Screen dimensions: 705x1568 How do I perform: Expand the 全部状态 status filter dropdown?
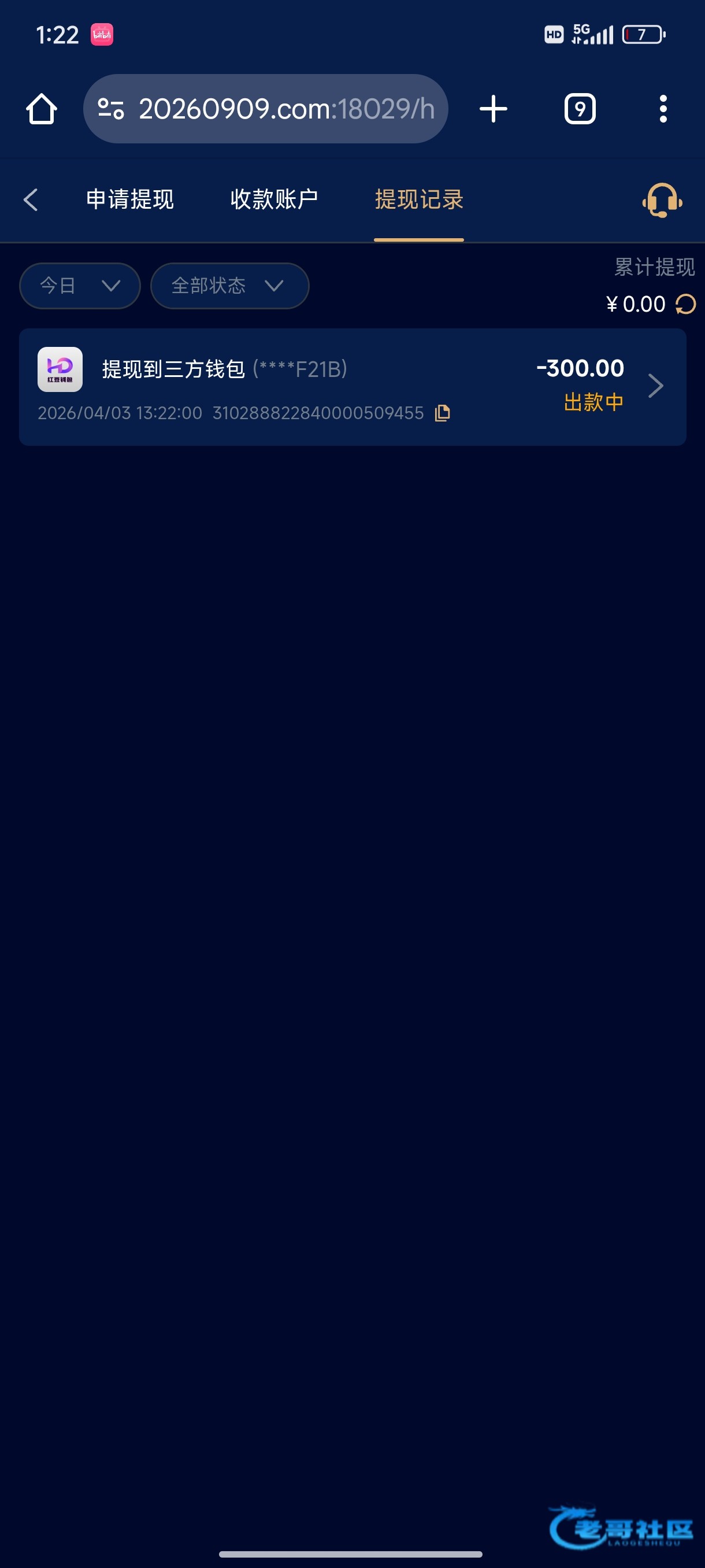pyautogui.click(x=229, y=286)
